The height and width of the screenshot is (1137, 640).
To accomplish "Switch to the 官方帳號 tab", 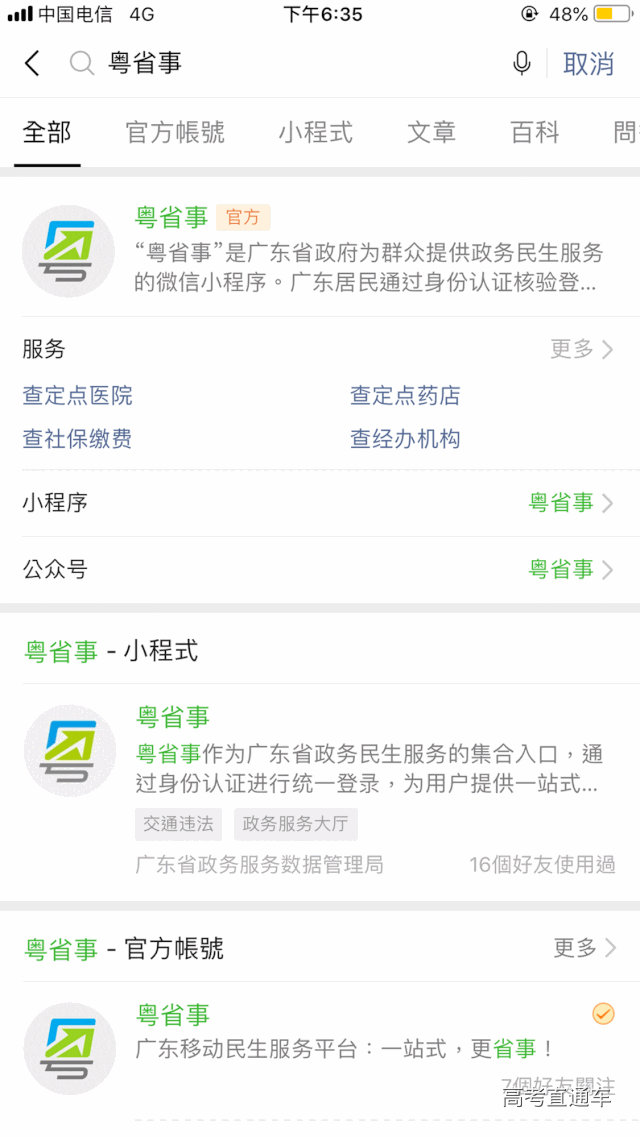I will [x=175, y=133].
